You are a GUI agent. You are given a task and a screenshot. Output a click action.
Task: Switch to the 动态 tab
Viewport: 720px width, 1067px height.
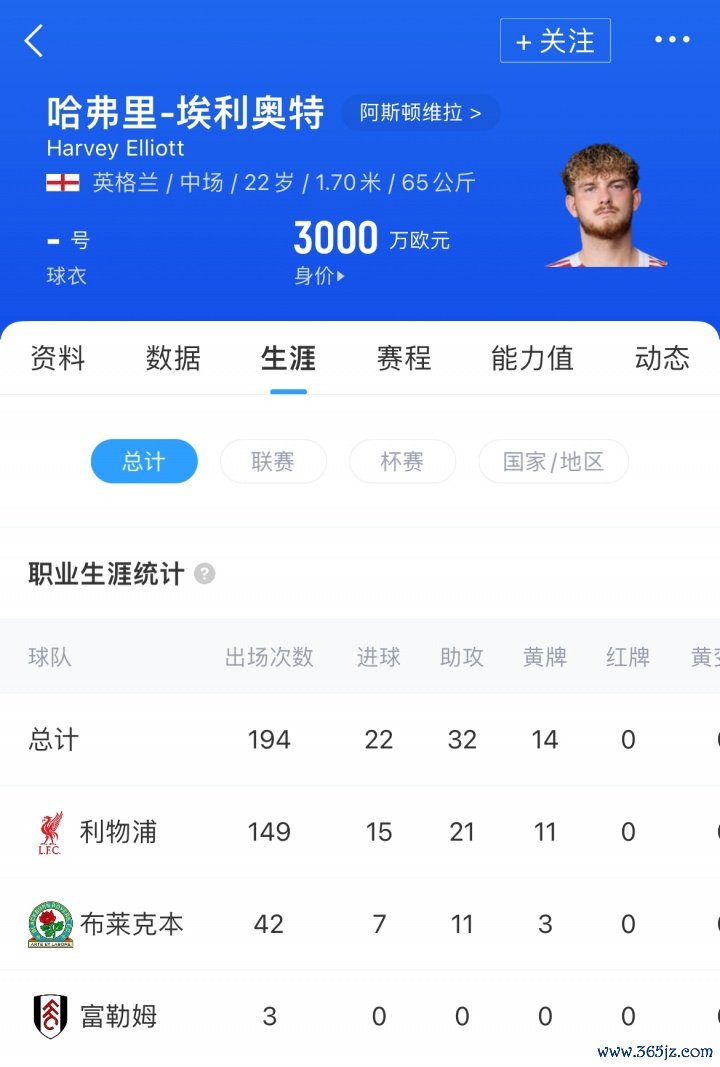pos(662,358)
